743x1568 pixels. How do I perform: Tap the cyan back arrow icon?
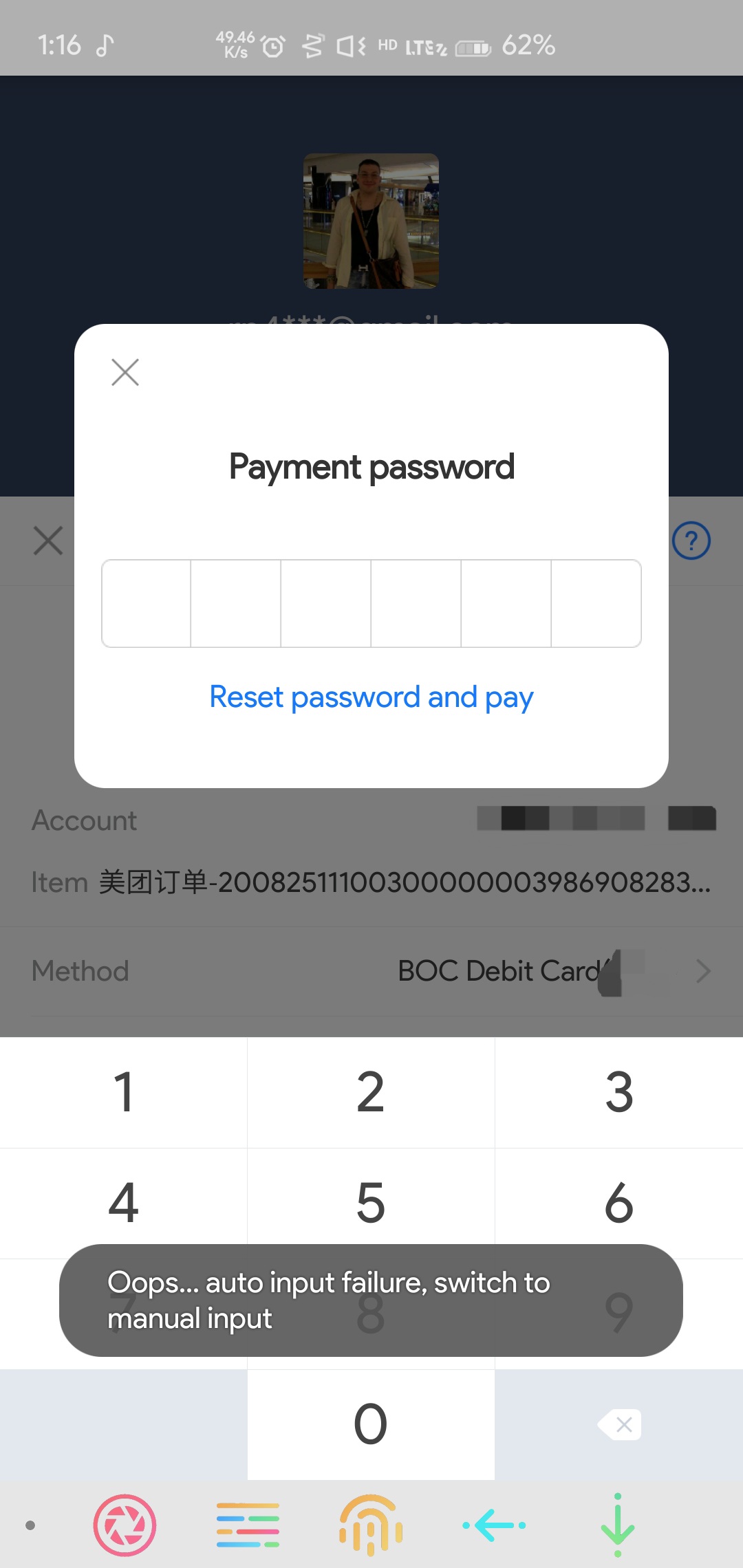pos(494,1525)
